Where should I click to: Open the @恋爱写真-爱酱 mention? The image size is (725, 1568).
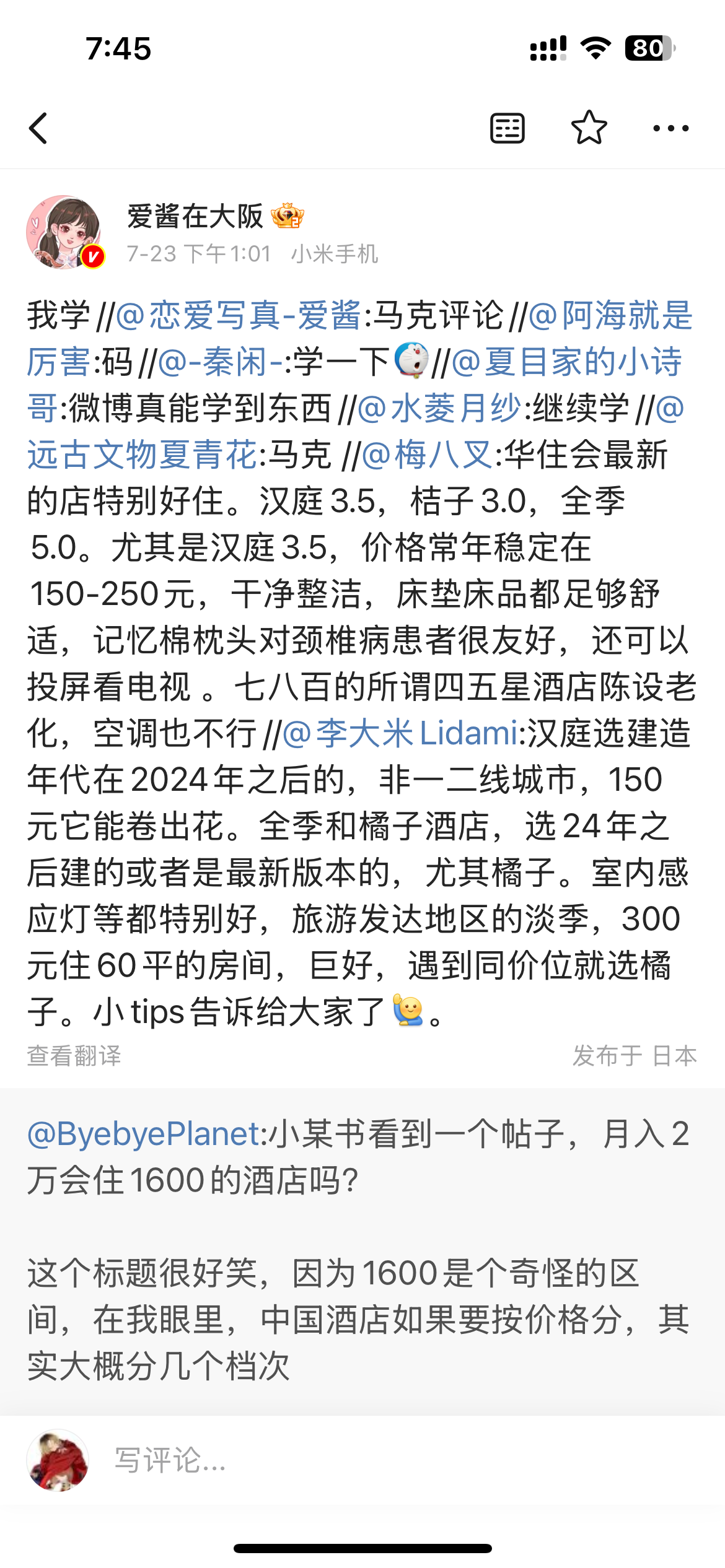[x=238, y=315]
